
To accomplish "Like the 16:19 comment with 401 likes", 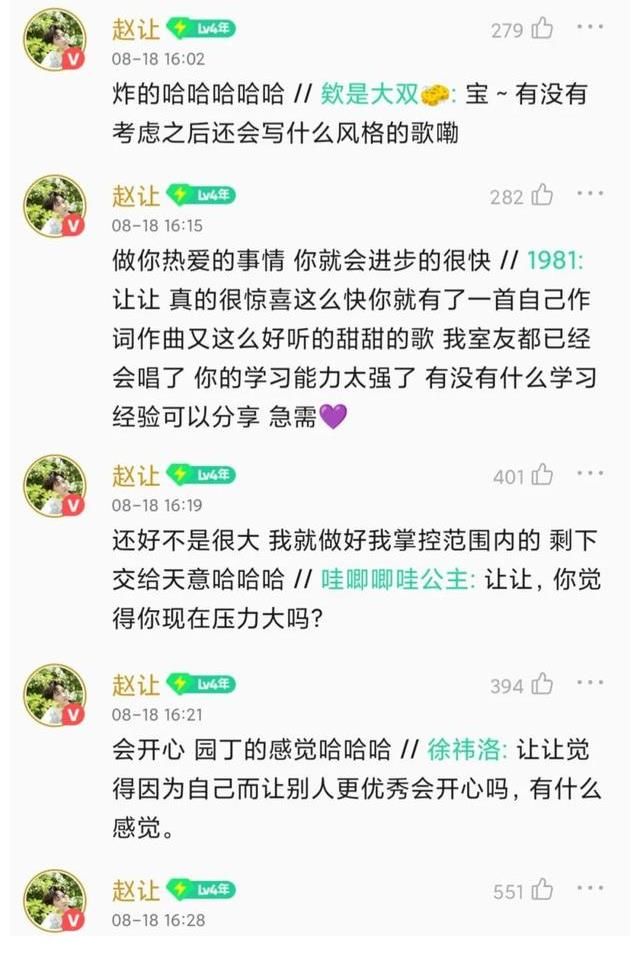I will [543, 475].
